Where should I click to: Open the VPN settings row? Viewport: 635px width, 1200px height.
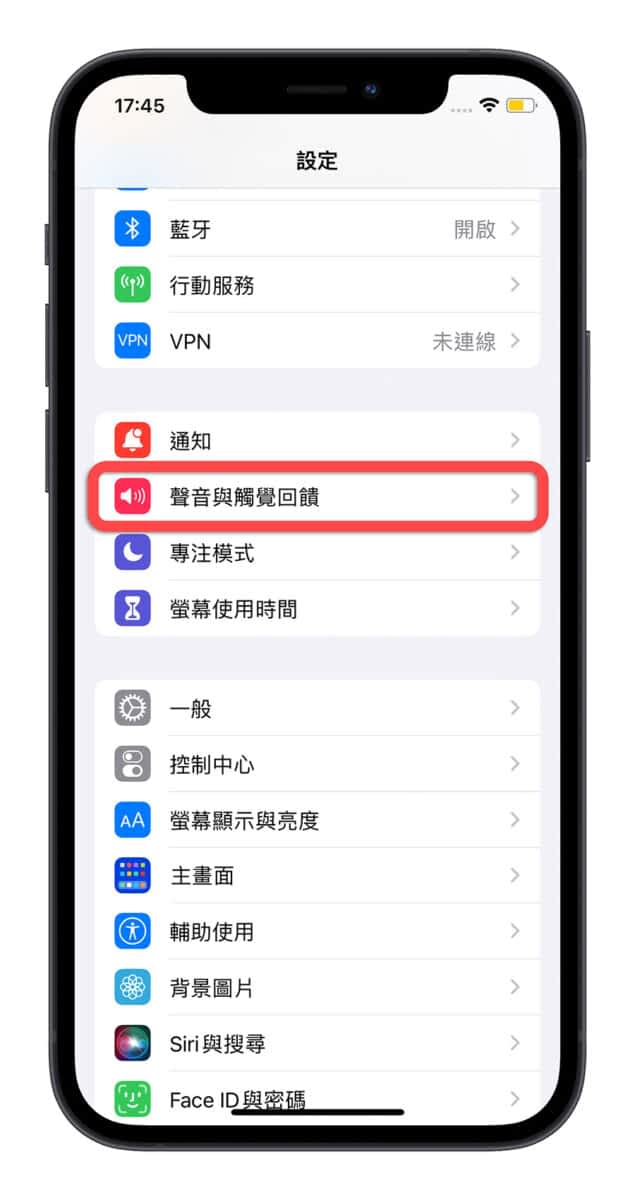click(x=317, y=341)
